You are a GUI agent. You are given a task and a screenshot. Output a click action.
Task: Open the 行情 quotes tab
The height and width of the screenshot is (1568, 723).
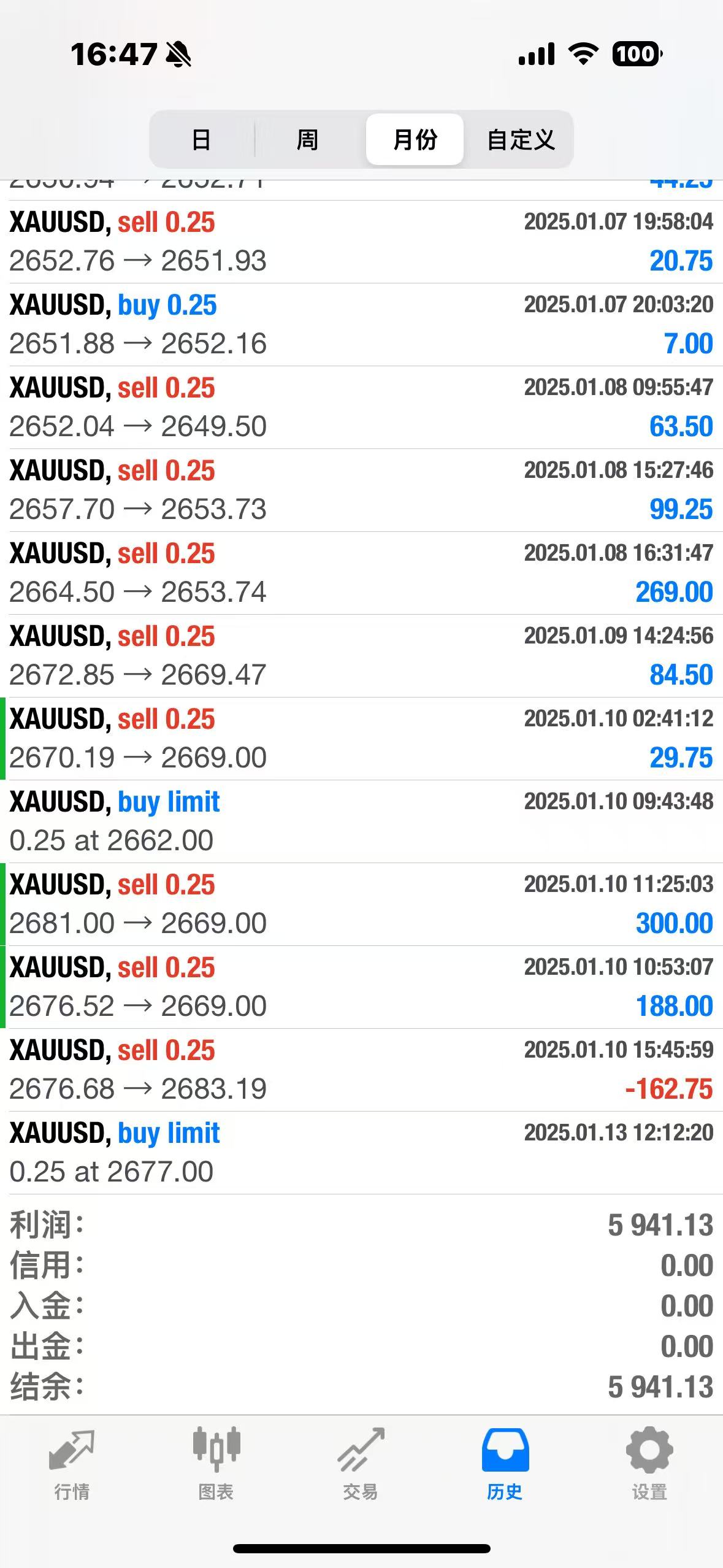(72, 1463)
